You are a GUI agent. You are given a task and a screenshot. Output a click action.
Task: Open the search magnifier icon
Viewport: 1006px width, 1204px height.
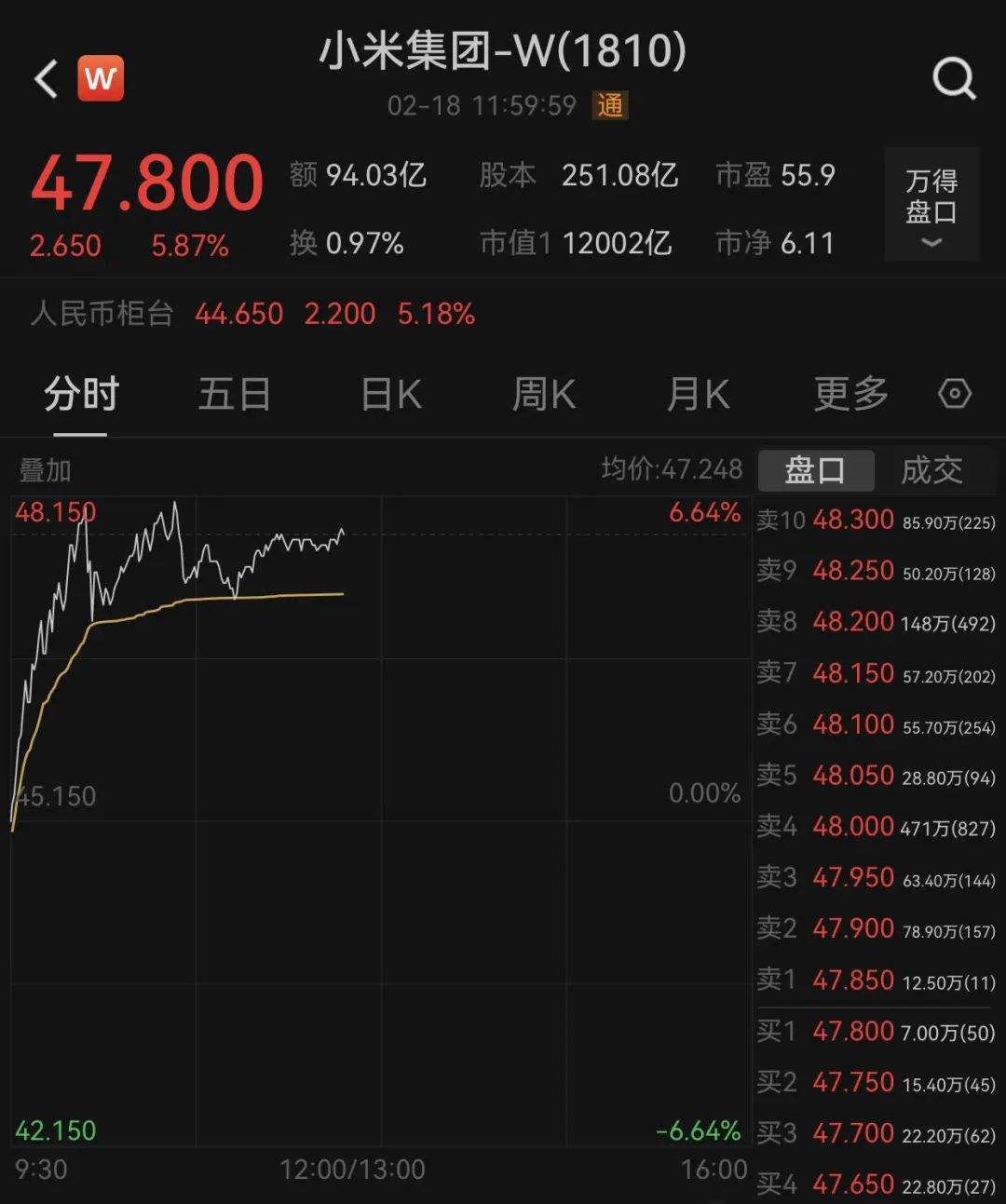click(954, 79)
